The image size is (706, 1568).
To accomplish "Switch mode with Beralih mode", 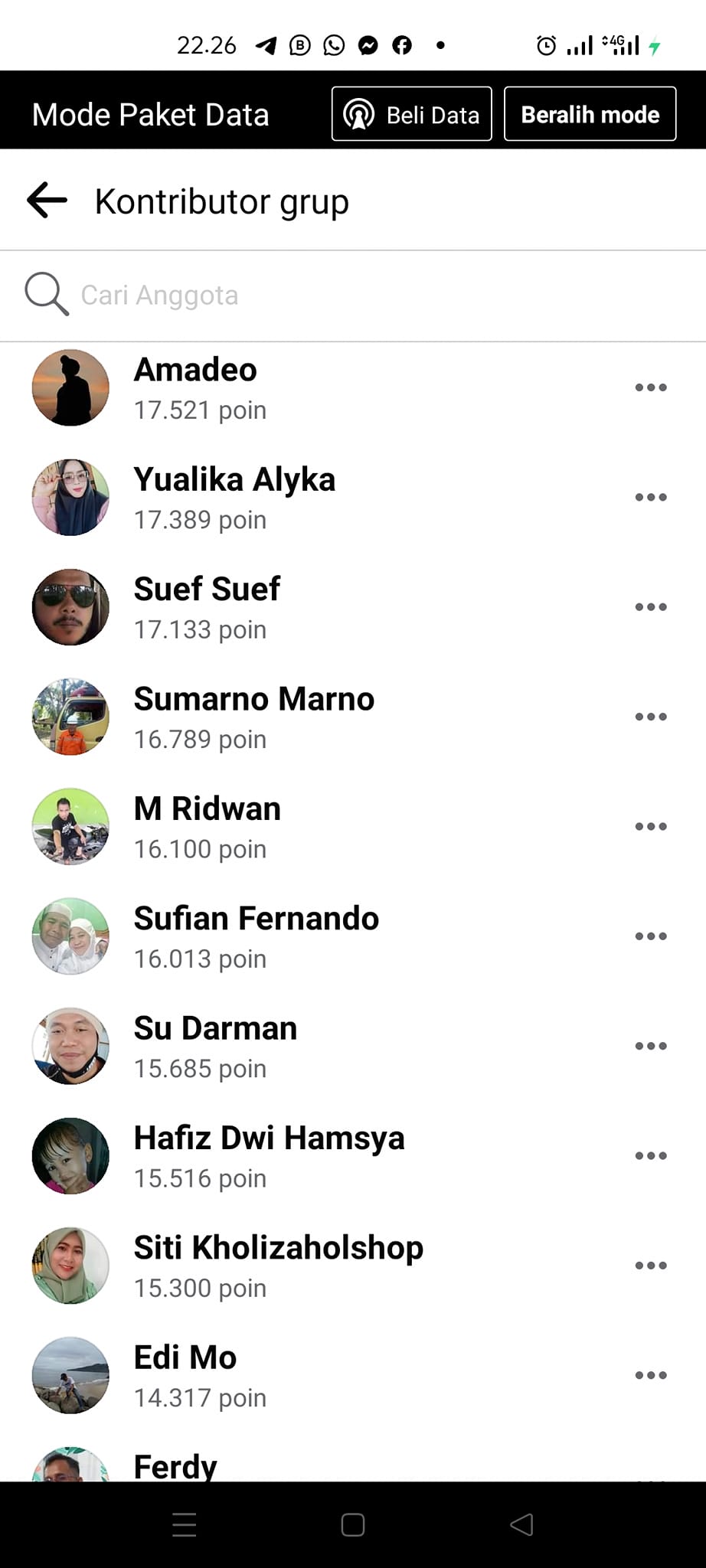I will [x=590, y=115].
